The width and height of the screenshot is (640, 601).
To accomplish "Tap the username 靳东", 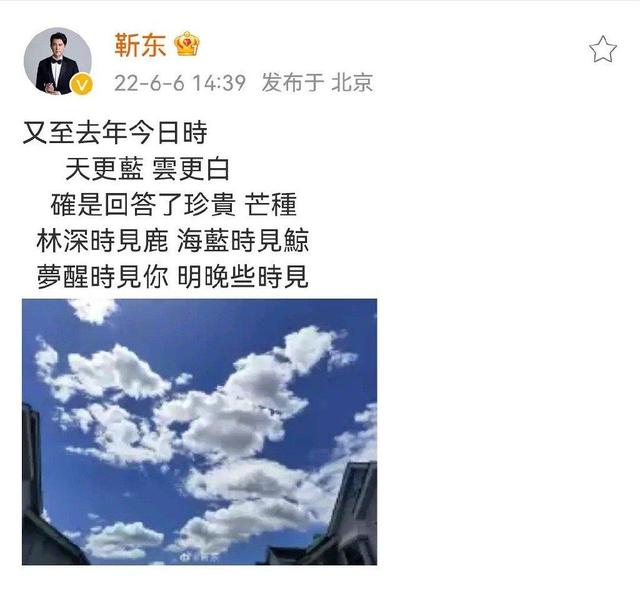I will point(139,44).
